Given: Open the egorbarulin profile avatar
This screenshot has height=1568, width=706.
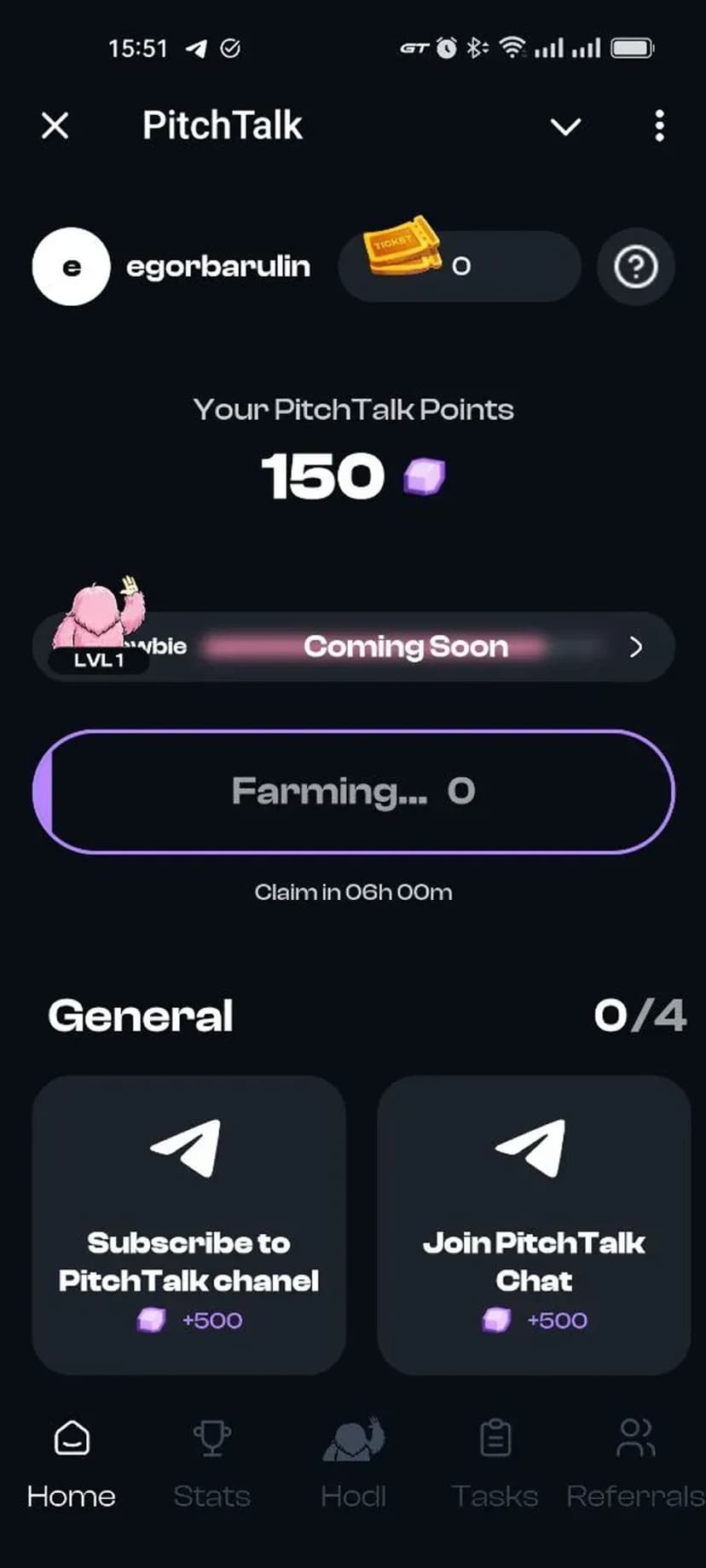Looking at the screenshot, I should [x=72, y=267].
